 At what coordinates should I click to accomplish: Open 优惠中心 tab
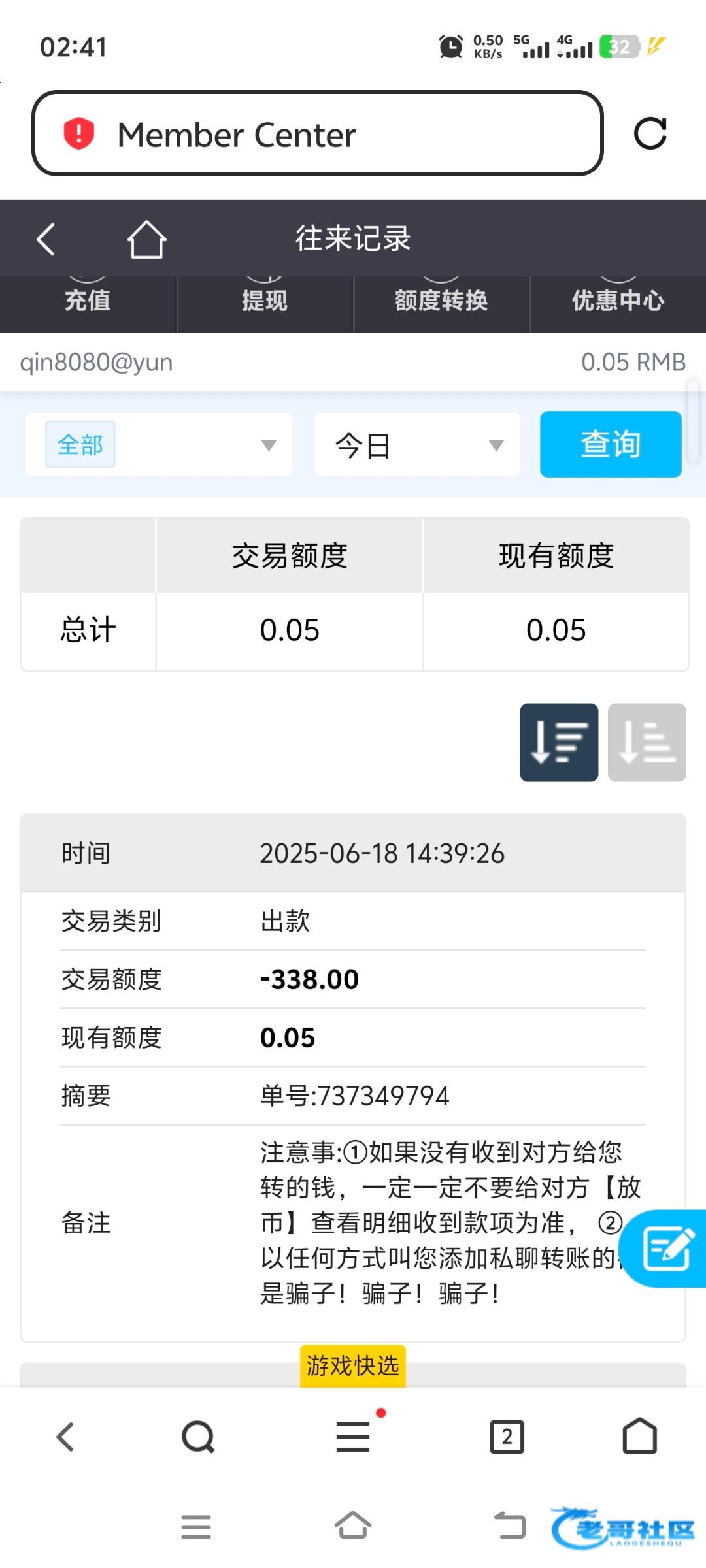(x=618, y=301)
